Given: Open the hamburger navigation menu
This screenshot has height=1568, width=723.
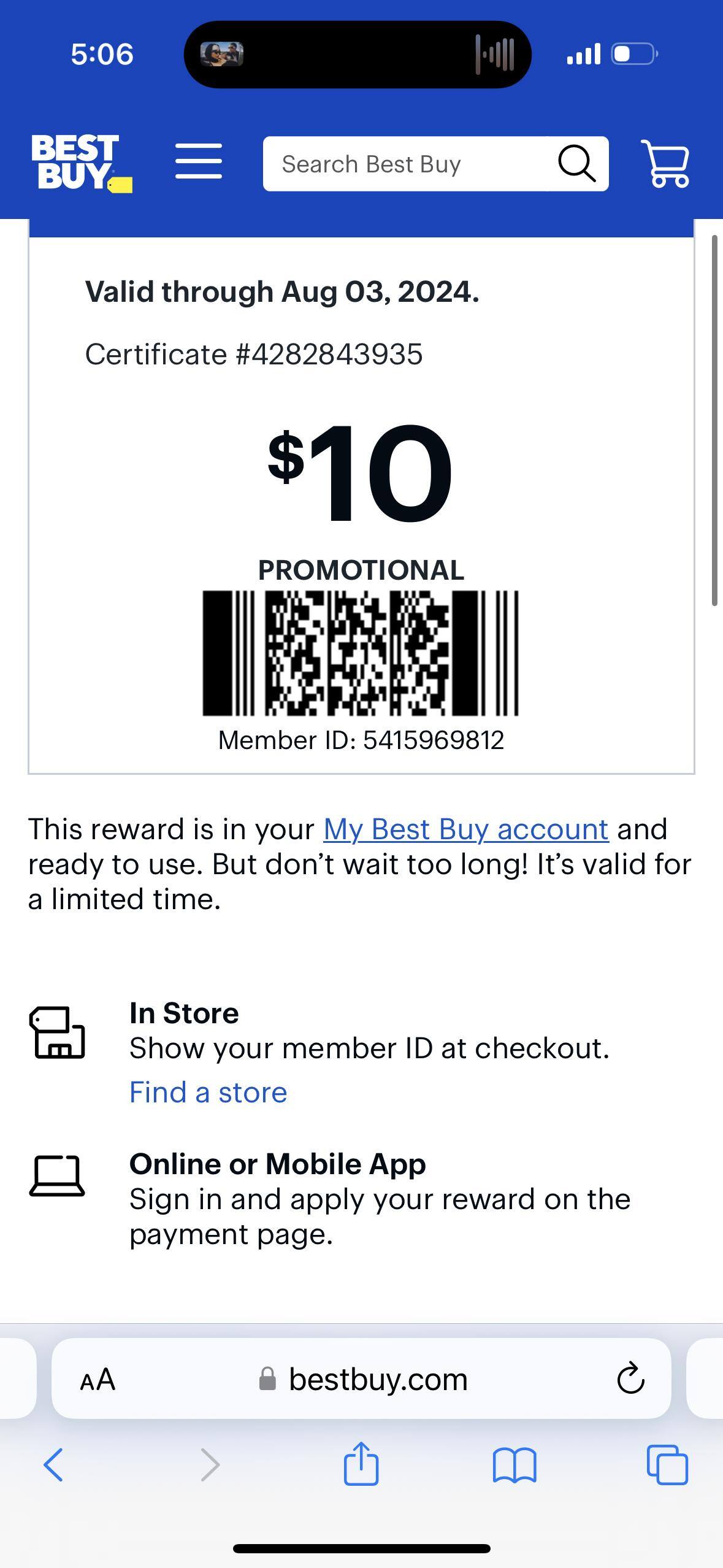Looking at the screenshot, I should pyautogui.click(x=198, y=163).
